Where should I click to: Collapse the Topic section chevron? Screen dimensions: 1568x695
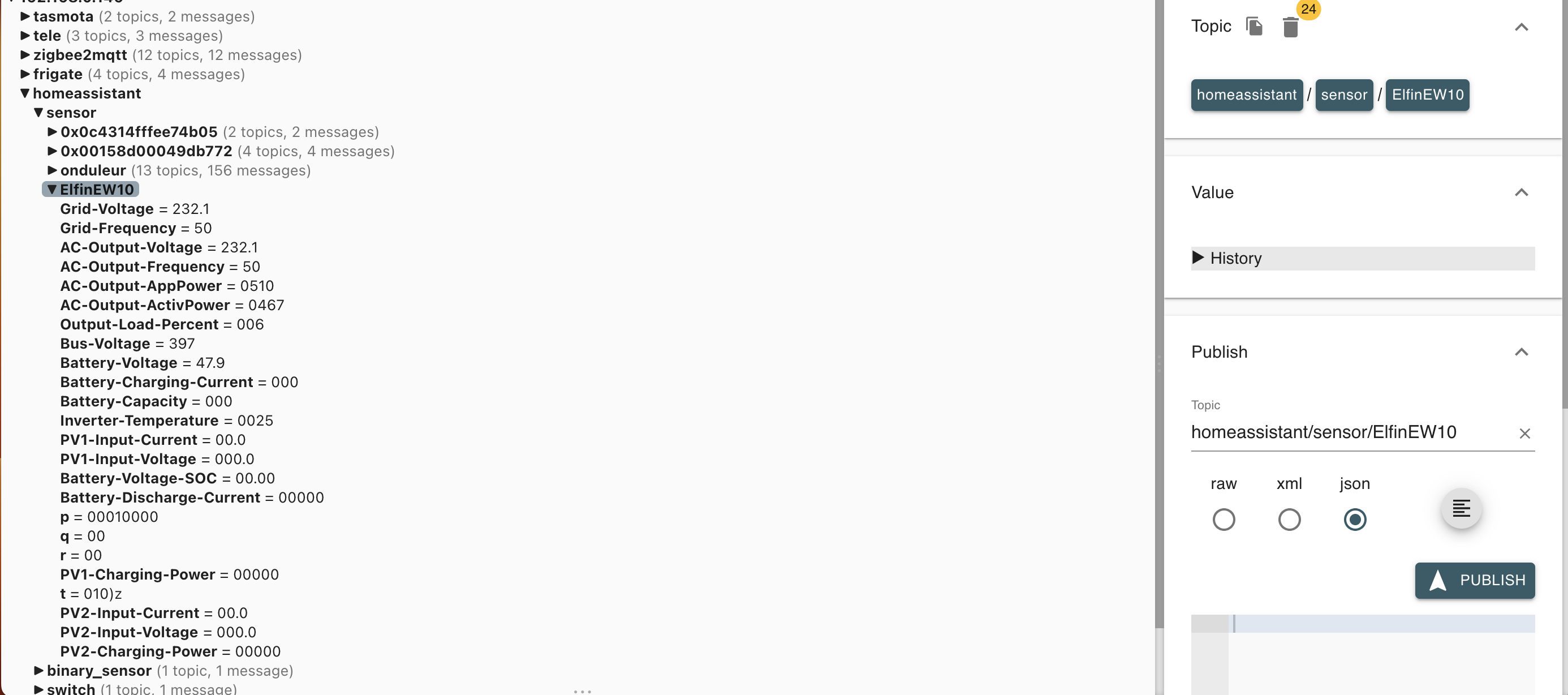pyautogui.click(x=1520, y=27)
